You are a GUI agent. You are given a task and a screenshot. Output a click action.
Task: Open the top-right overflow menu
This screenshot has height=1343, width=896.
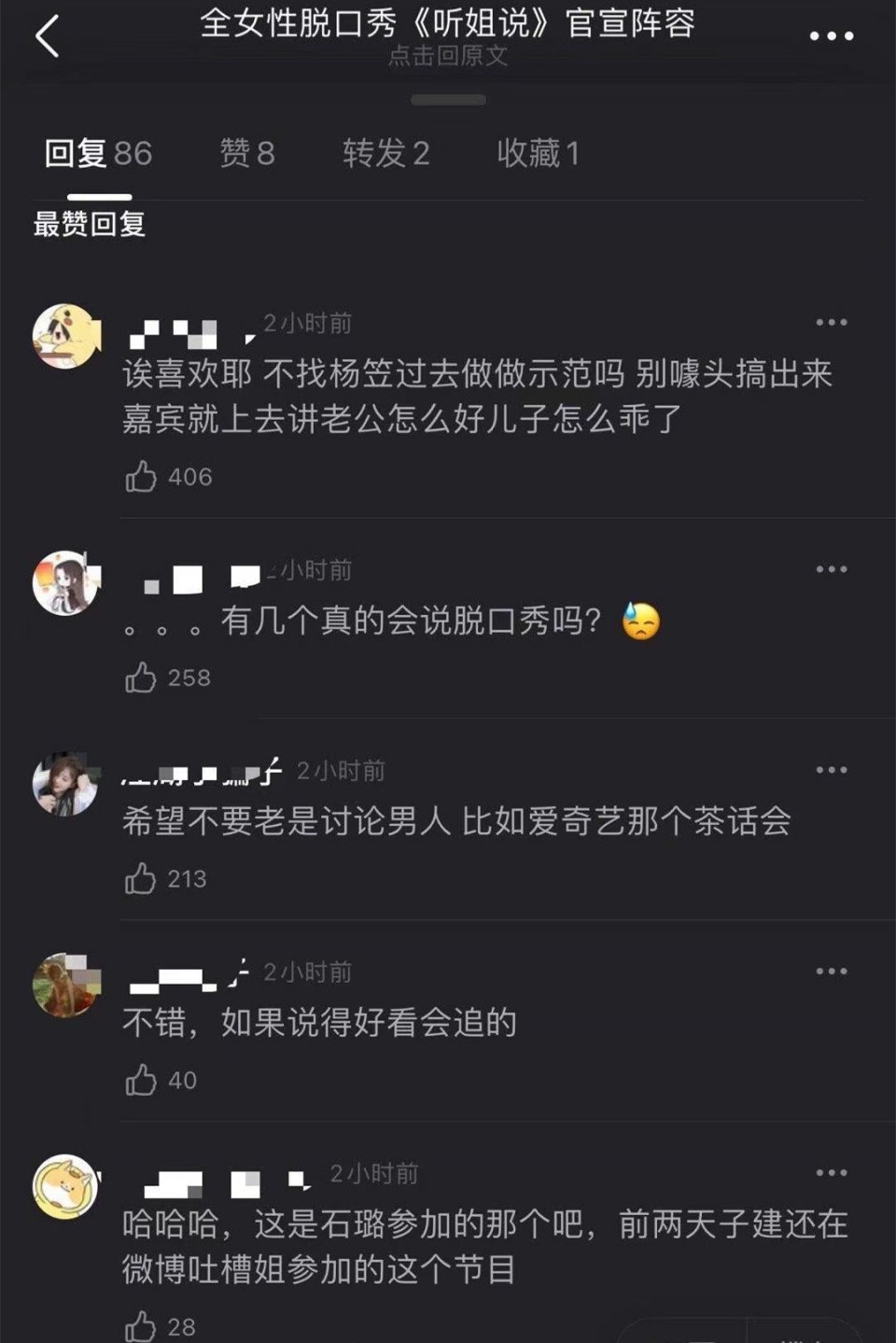tap(831, 36)
